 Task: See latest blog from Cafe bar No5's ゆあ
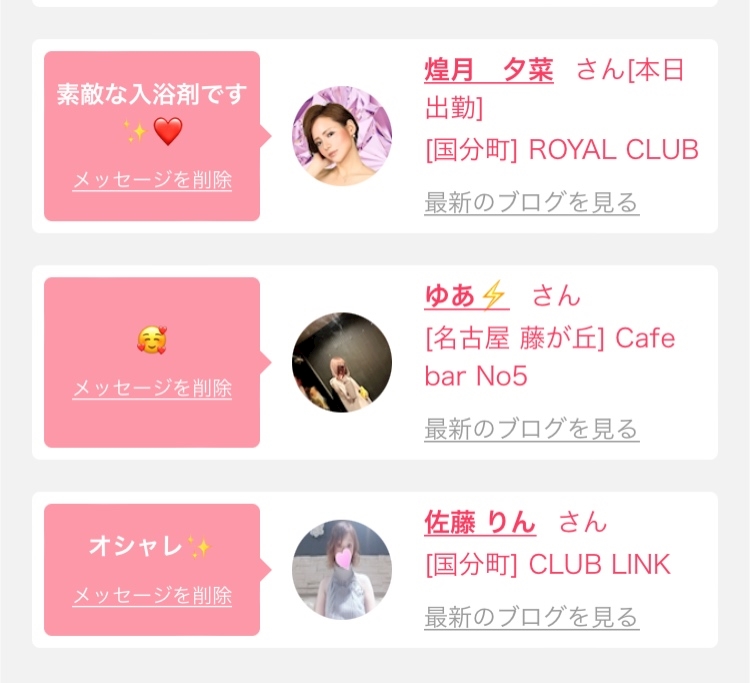[531, 430]
